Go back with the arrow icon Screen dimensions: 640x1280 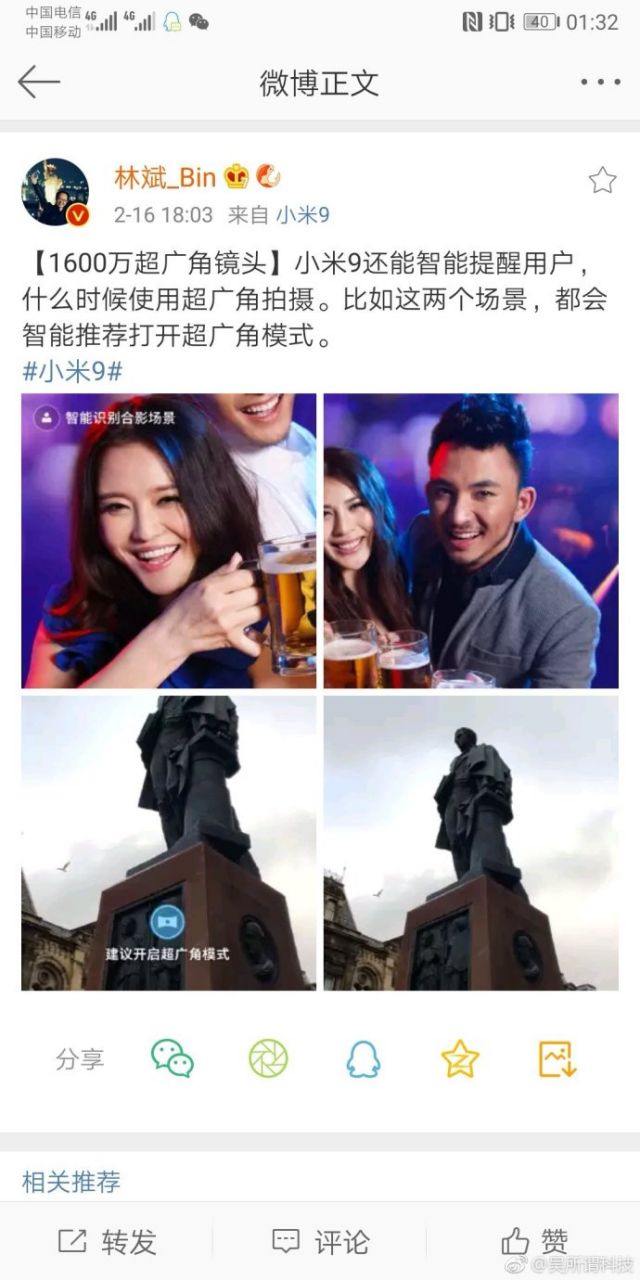tap(40, 82)
